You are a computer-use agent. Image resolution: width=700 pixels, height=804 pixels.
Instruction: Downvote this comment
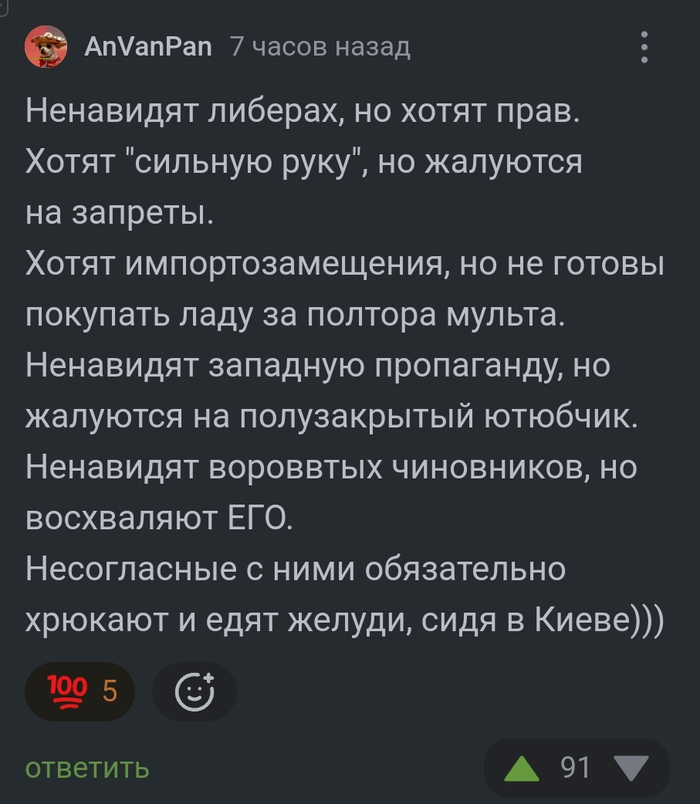point(630,768)
